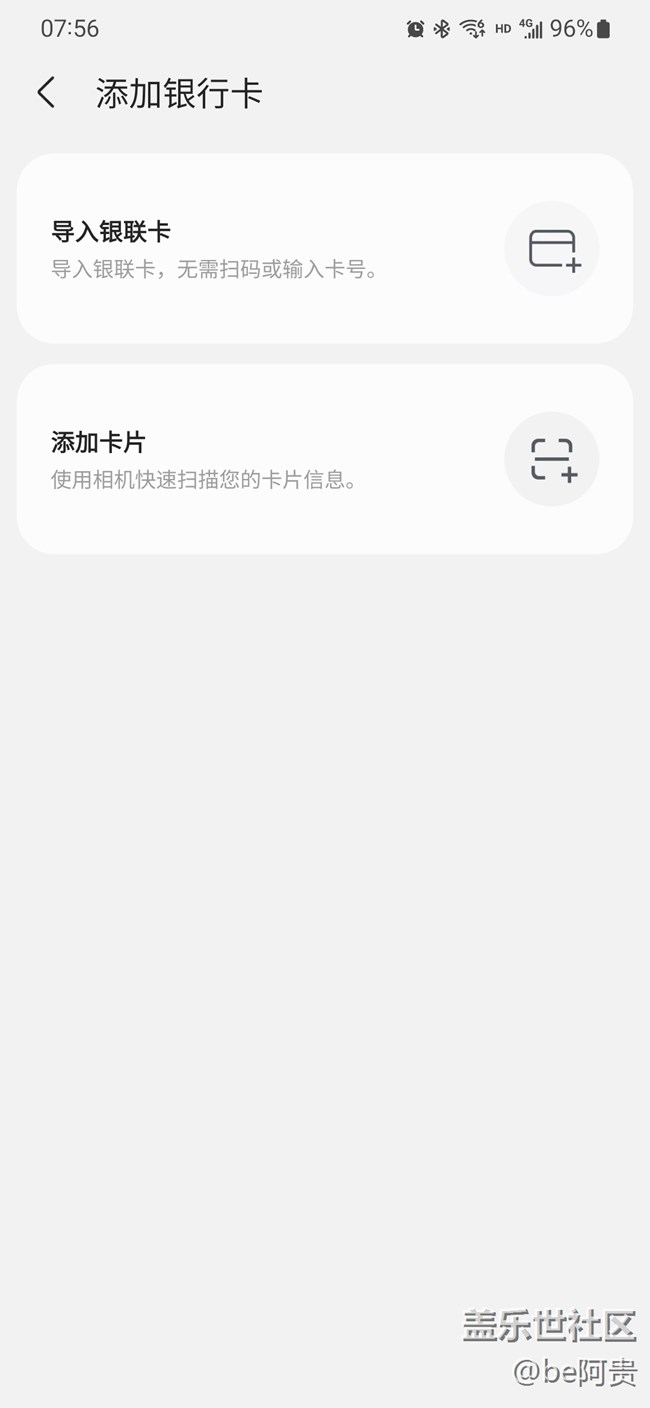Viewport: 650px width, 1408px height.
Task: Open the 添加卡片 camera scan option
Action: [x=324, y=459]
